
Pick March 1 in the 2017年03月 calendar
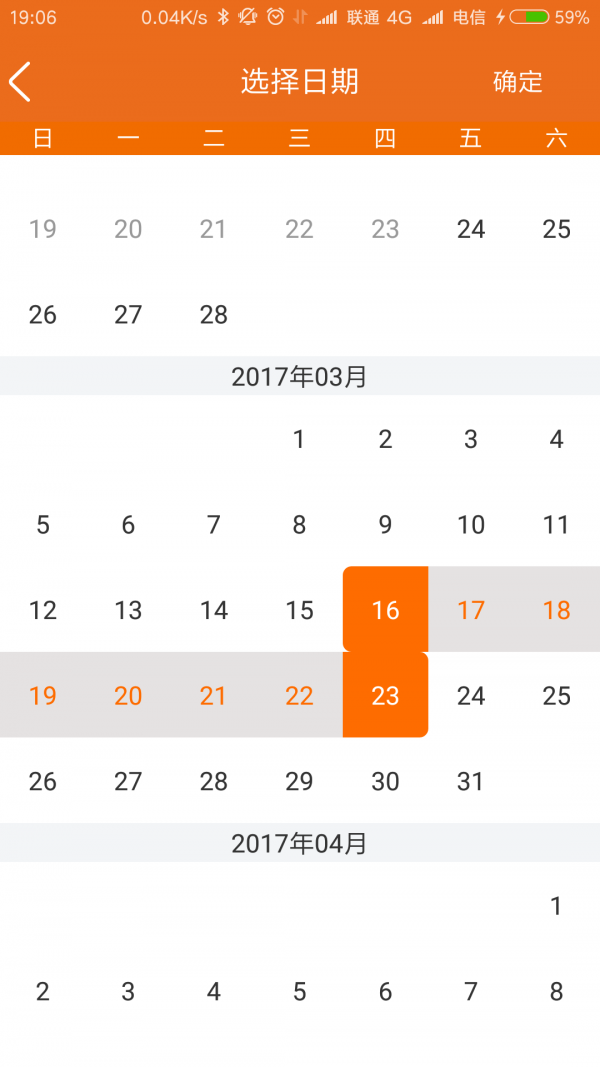299,439
